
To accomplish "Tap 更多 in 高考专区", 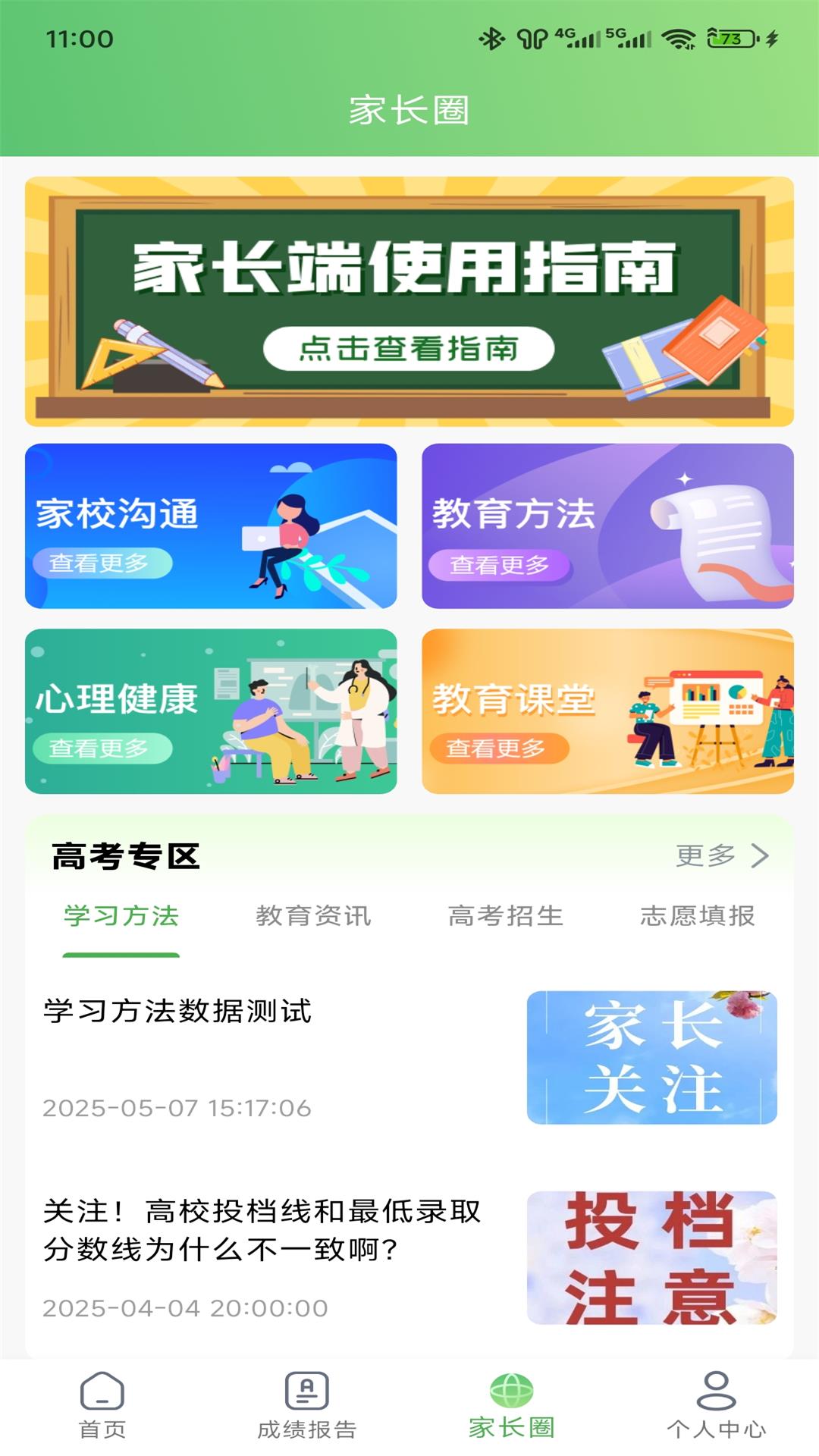I will click(x=722, y=855).
